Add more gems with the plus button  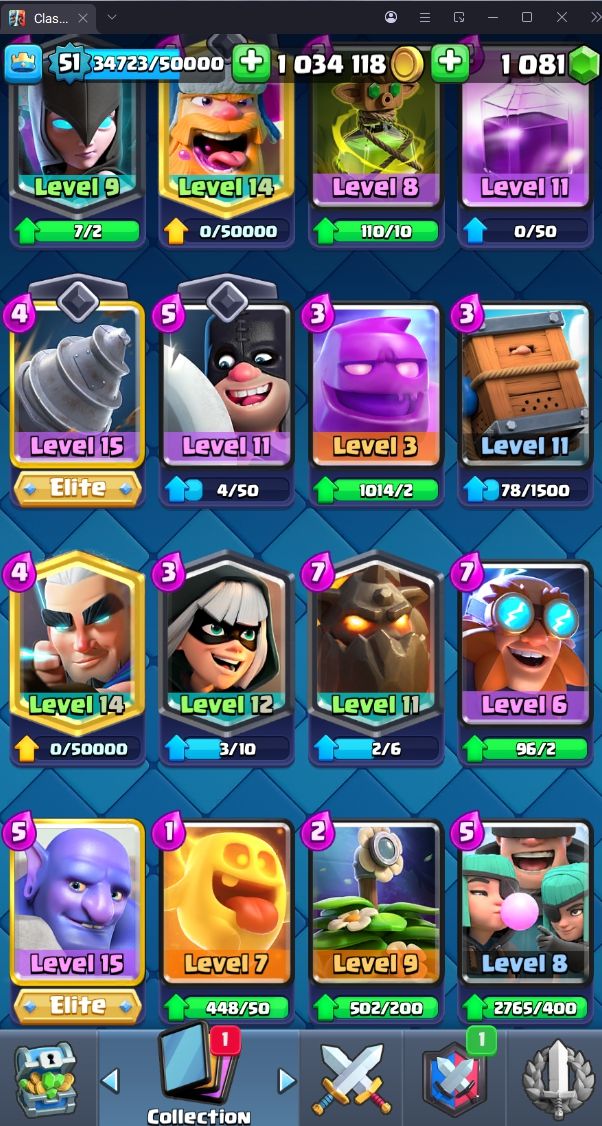point(451,64)
